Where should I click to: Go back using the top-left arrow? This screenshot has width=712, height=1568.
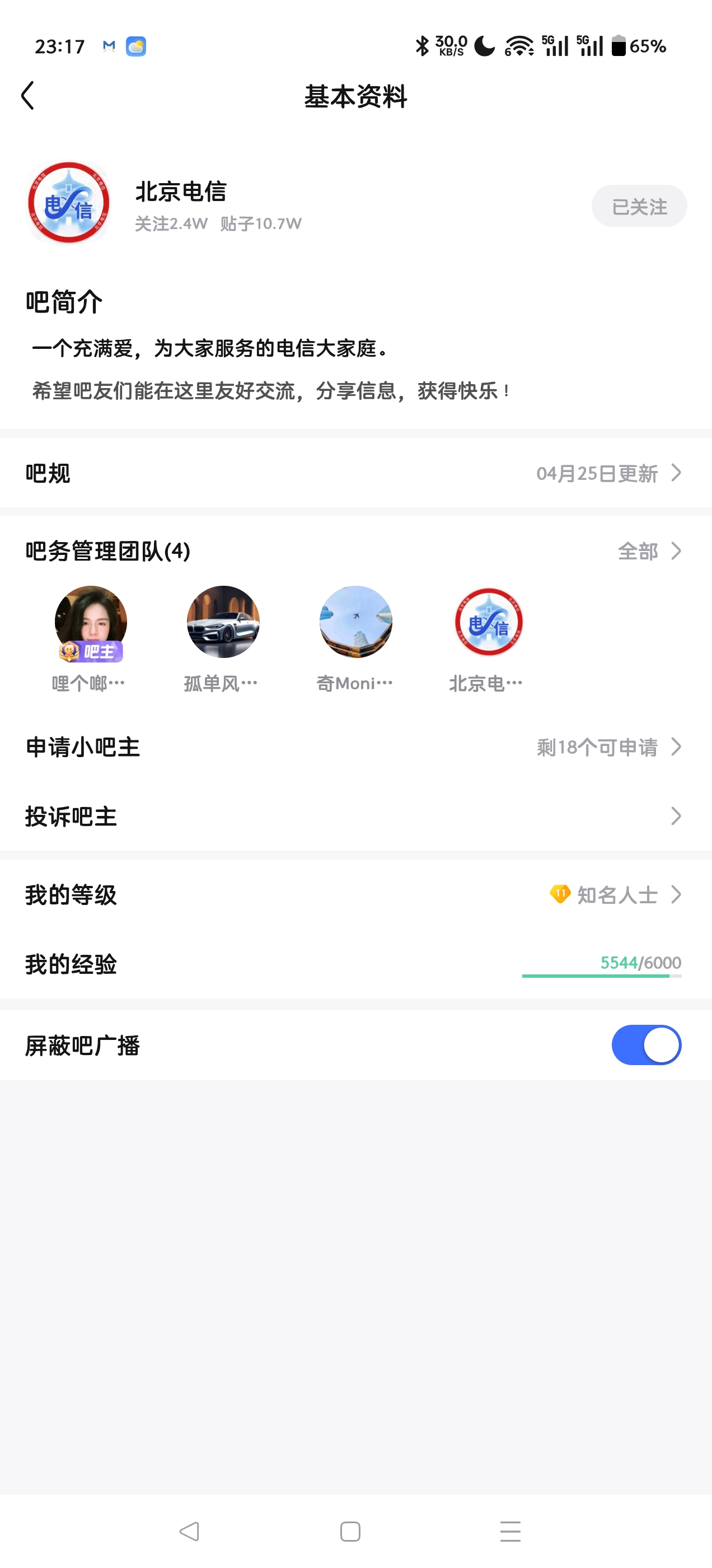pos(28,96)
